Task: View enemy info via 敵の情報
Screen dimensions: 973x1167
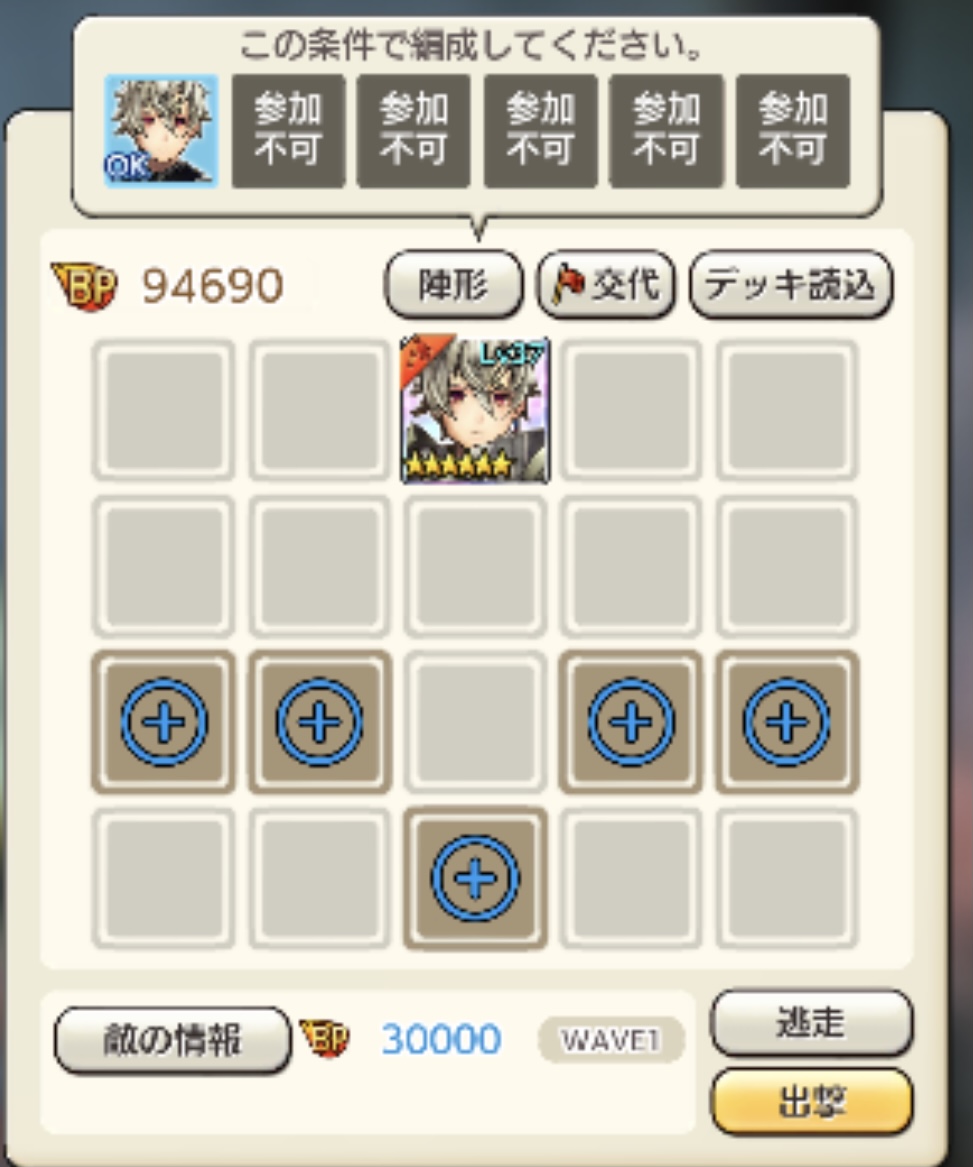Action: click(x=172, y=1040)
